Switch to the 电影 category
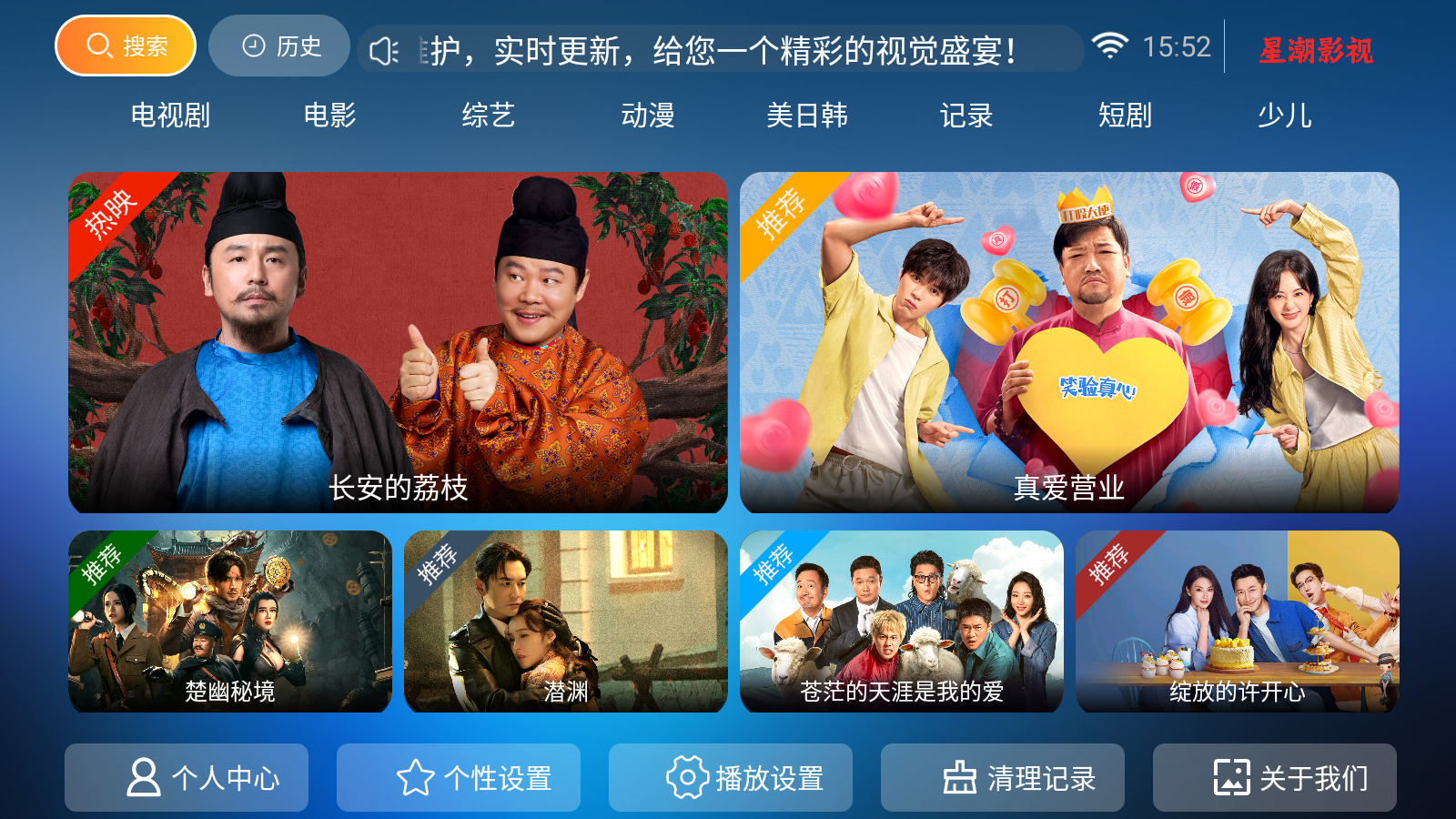Screen dimensions: 1456x819 click(329, 116)
